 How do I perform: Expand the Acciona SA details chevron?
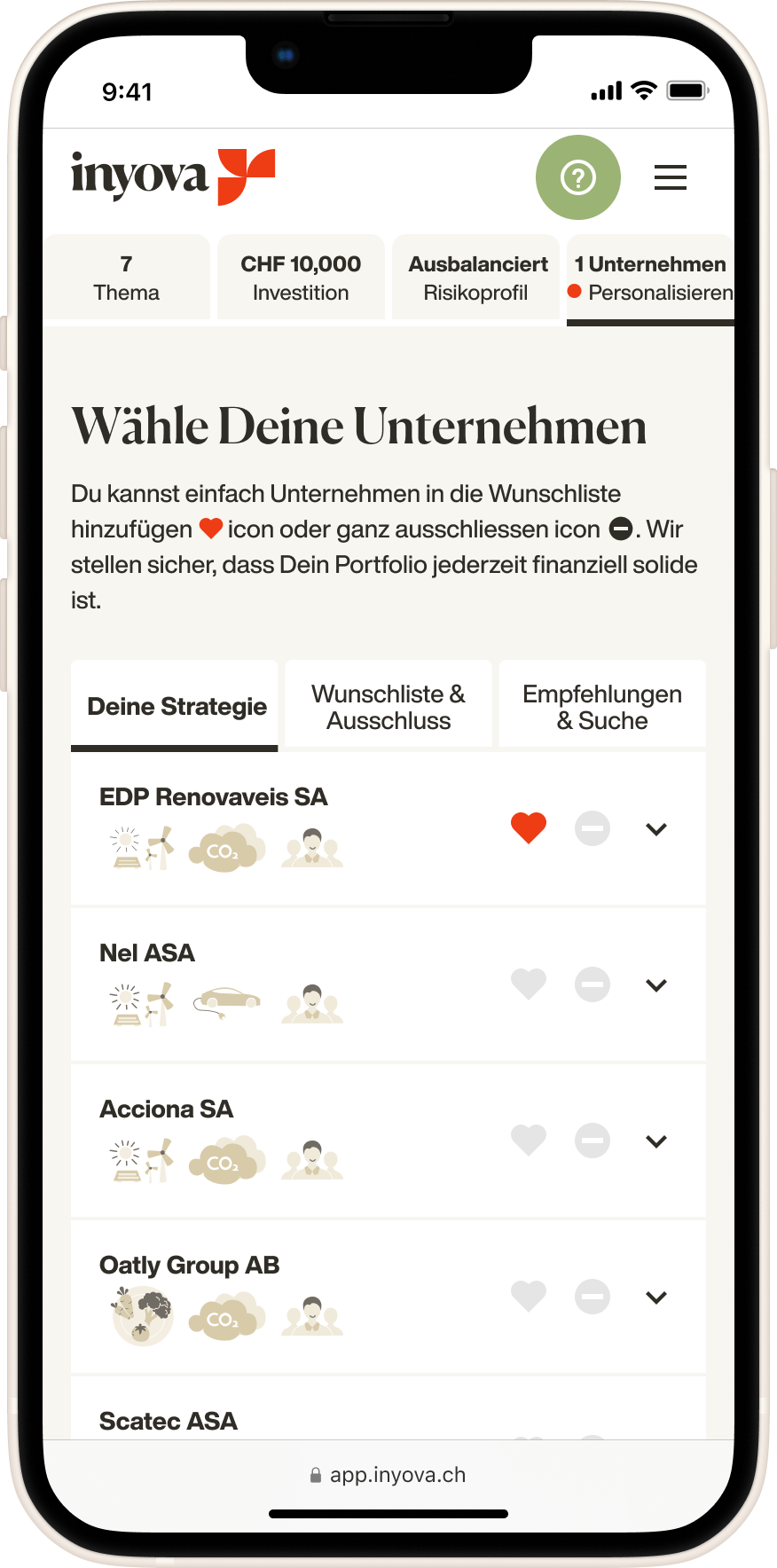pyautogui.click(x=656, y=1141)
